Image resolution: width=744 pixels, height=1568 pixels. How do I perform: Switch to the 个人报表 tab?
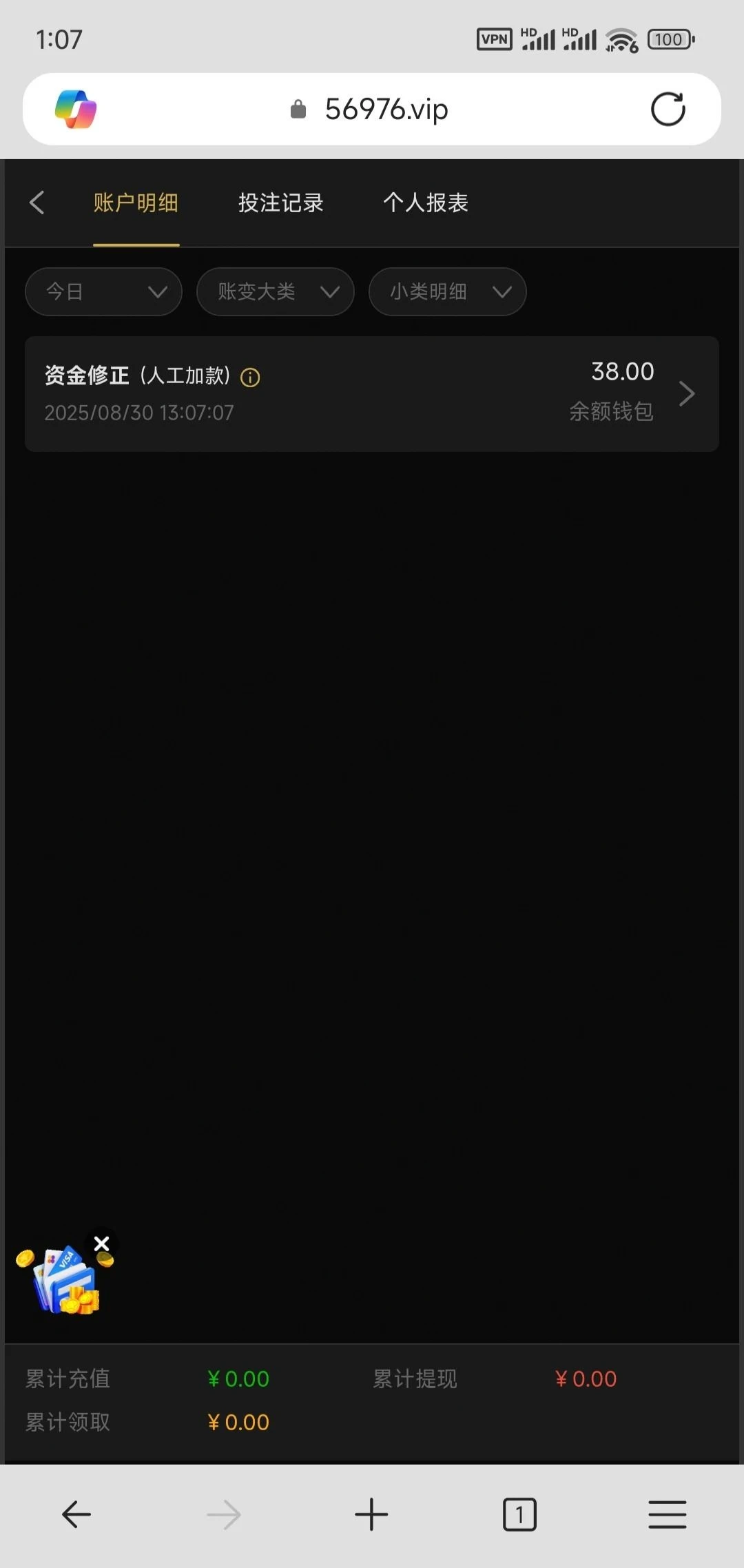(x=425, y=203)
